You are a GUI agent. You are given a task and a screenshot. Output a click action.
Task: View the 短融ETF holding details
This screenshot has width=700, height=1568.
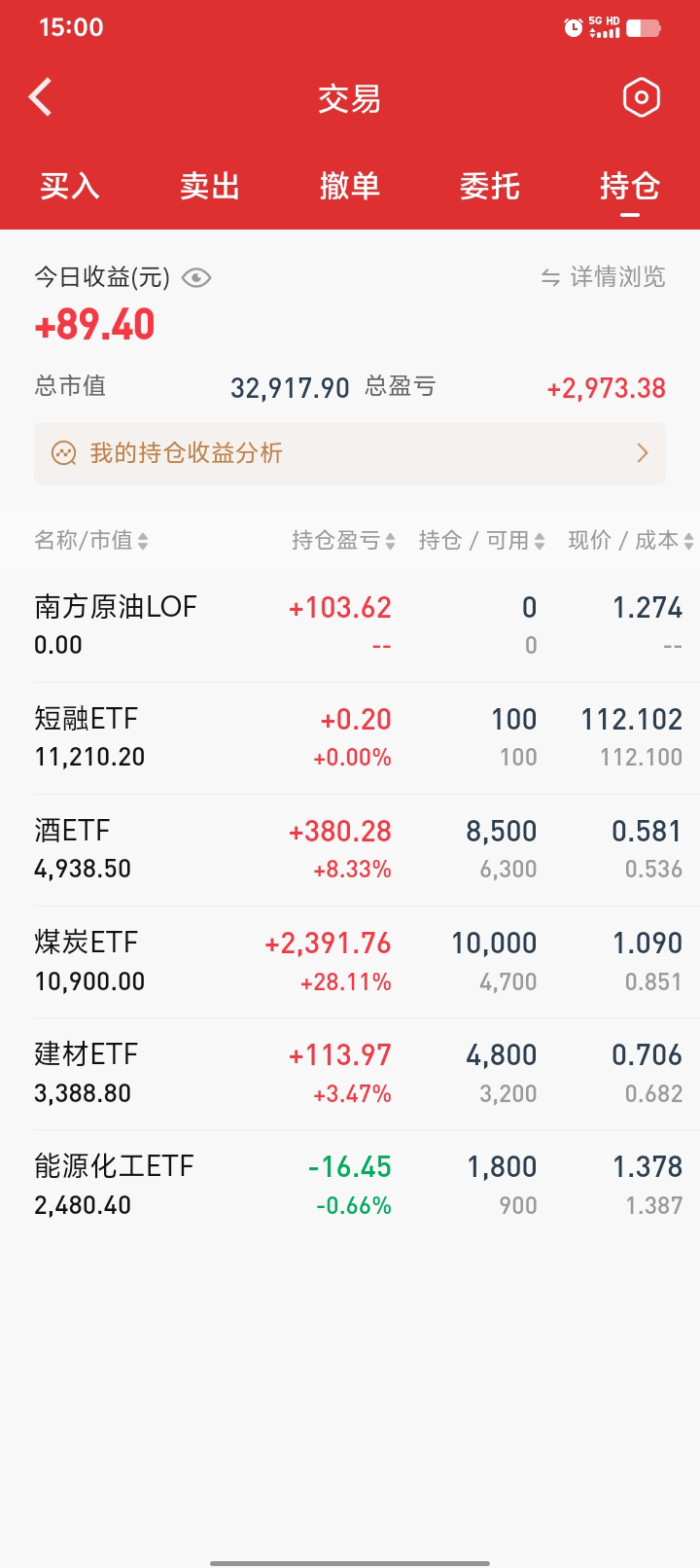[350, 737]
